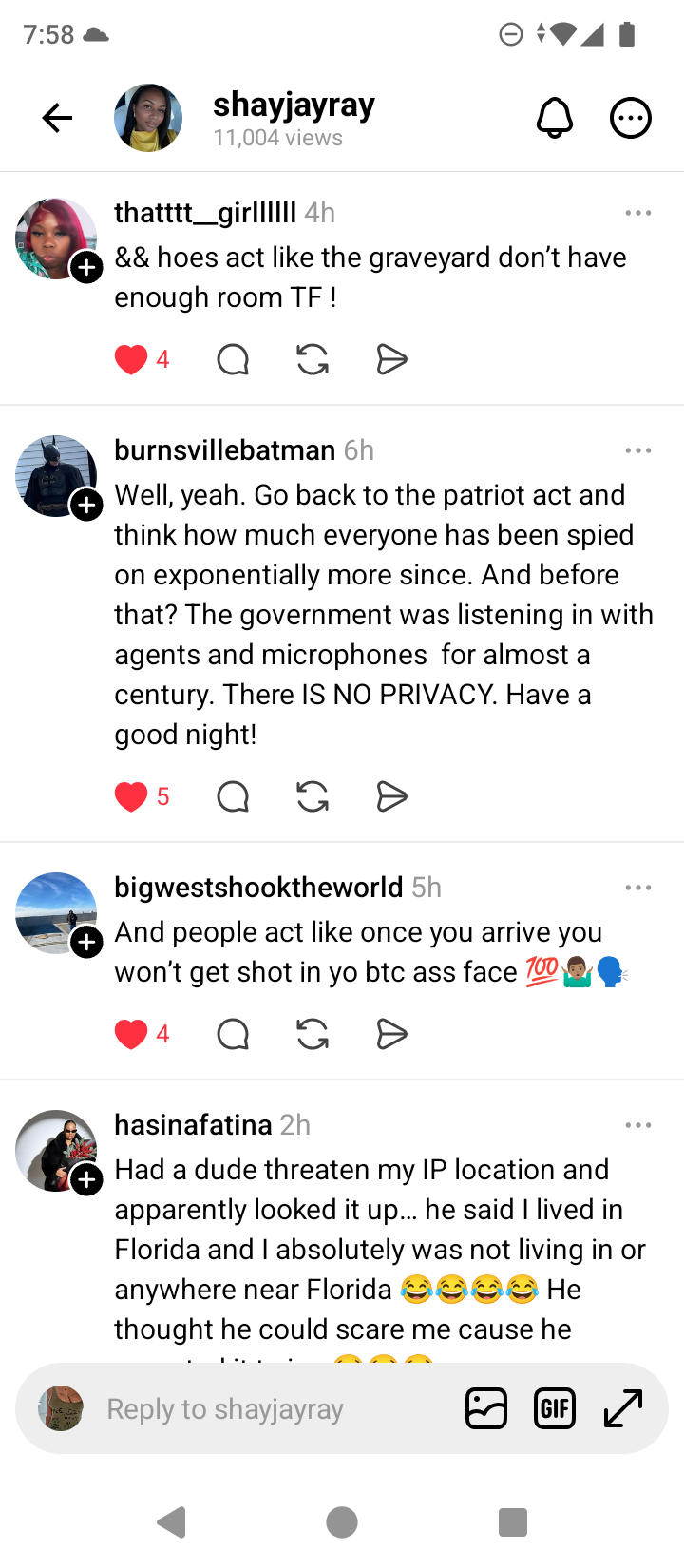The width and height of the screenshot is (684, 1568).
Task: Open more options on thatttt__girllllll's reply
Action: pyautogui.click(x=638, y=213)
